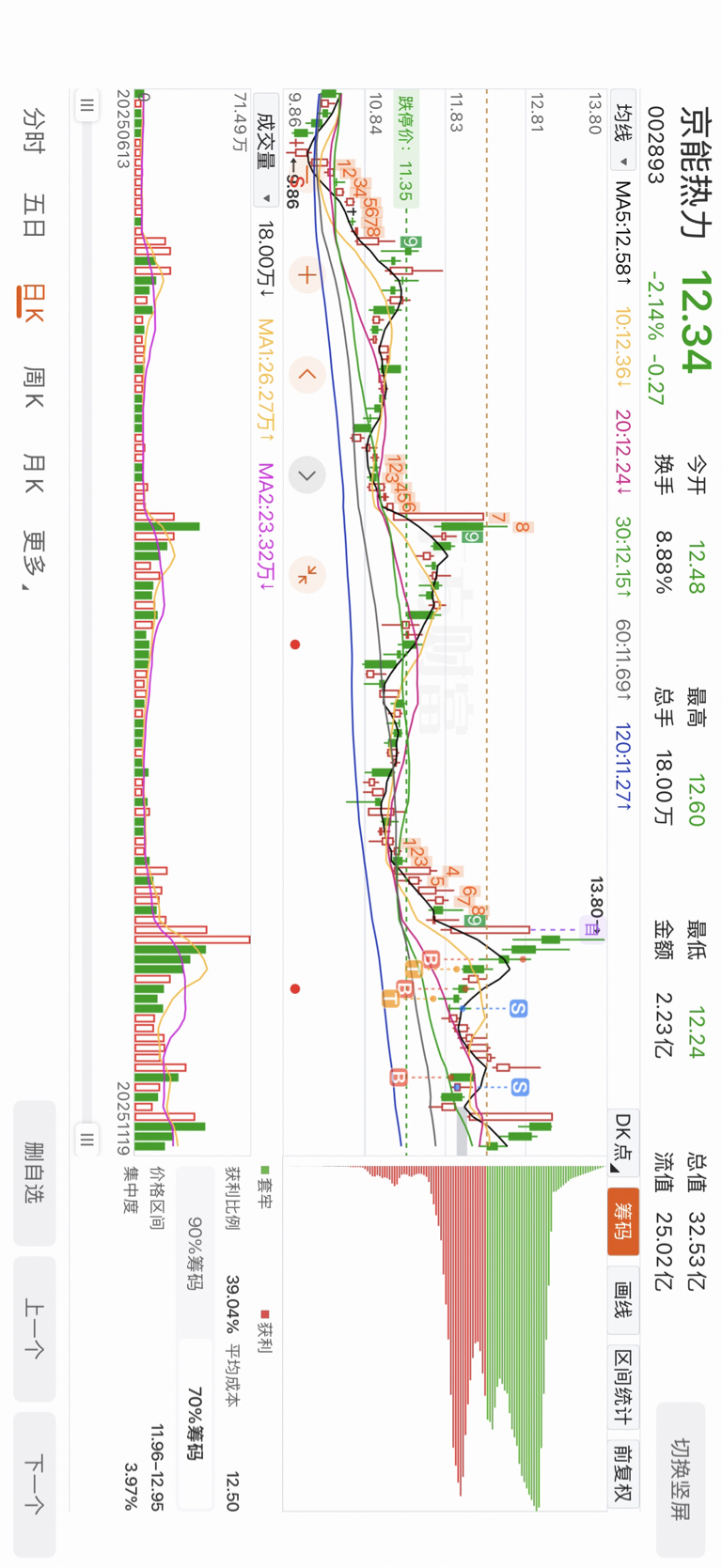Open the 更多 periods dropdown

click(x=34, y=561)
